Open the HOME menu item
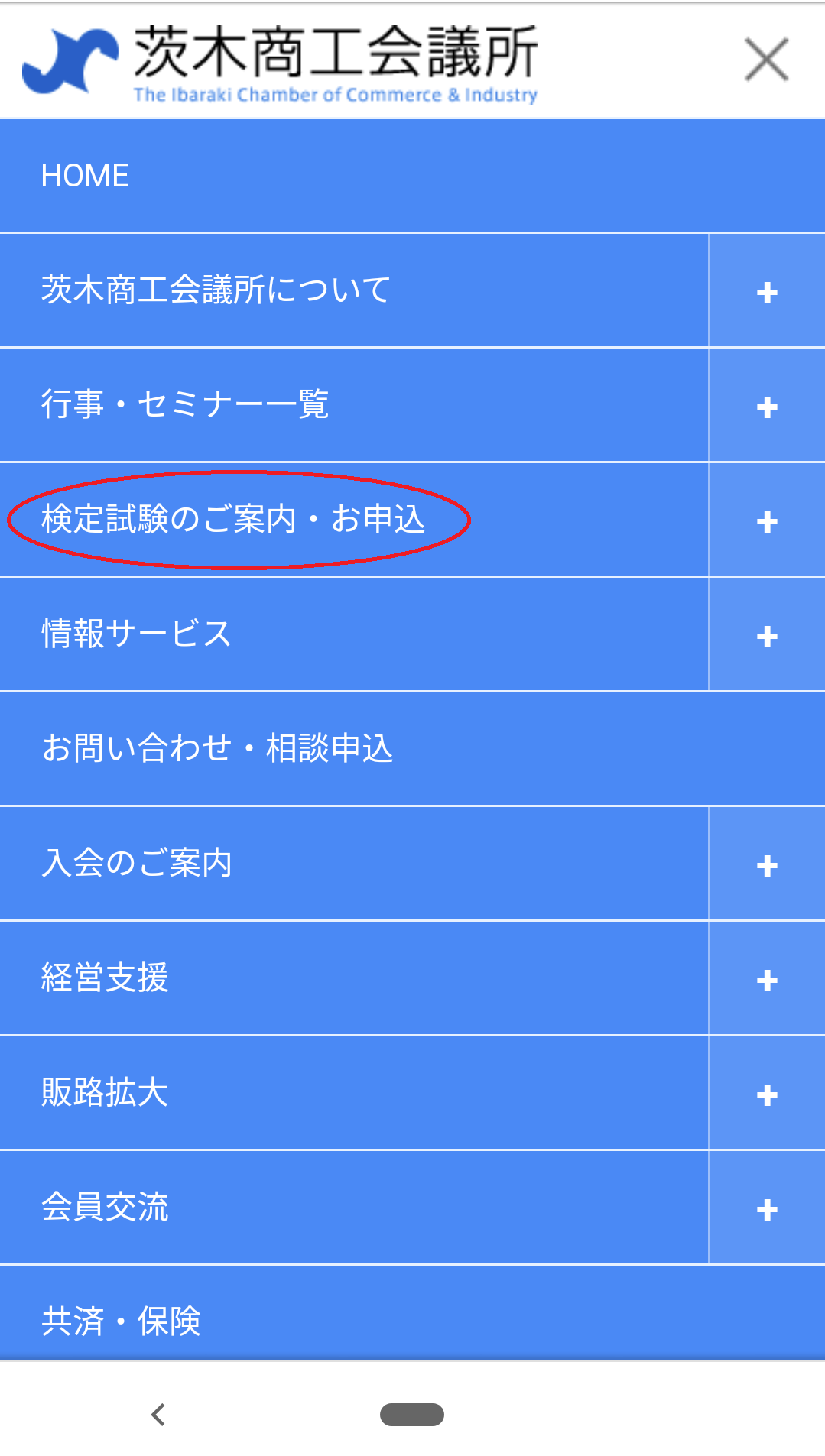Viewport: 825px width, 1456px height. pos(86,176)
